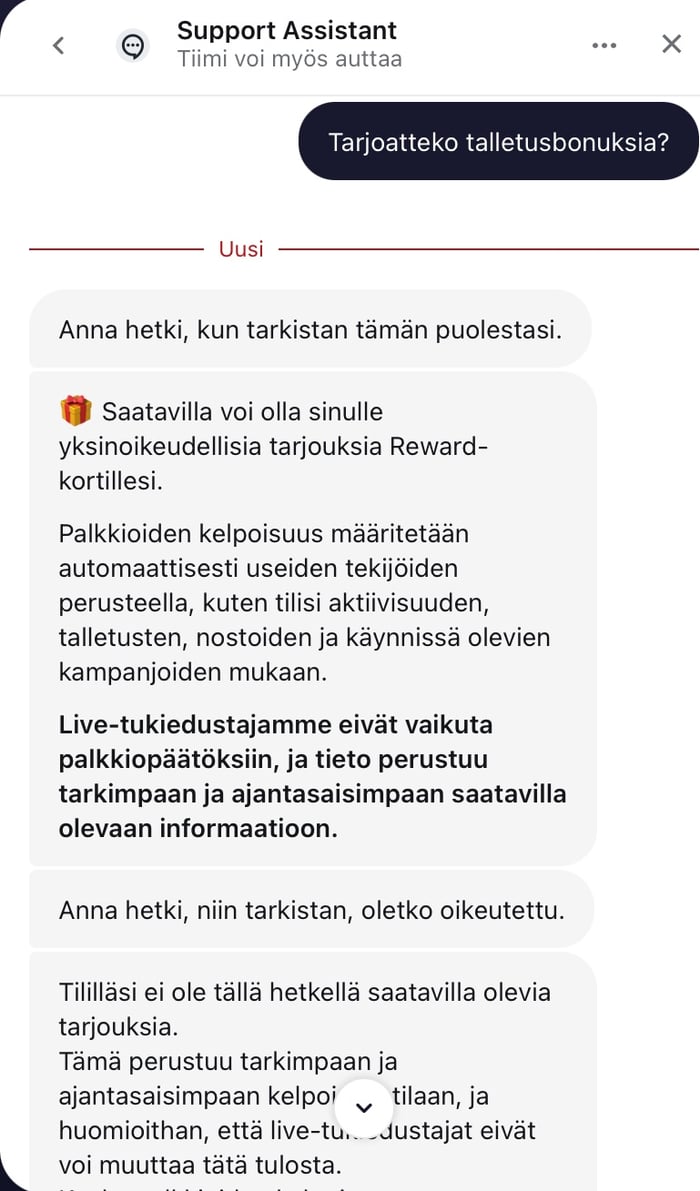
Task: Open the three-dot overflow menu
Action: [x=604, y=46]
